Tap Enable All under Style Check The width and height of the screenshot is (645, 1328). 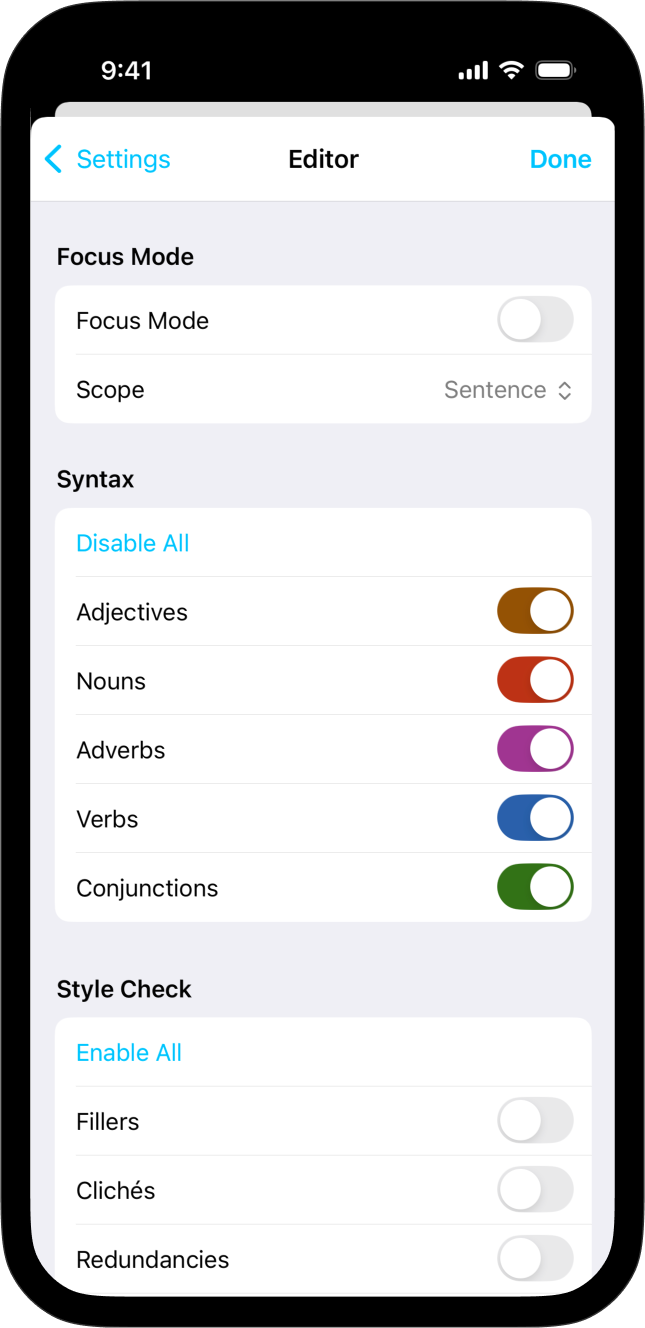(129, 1053)
